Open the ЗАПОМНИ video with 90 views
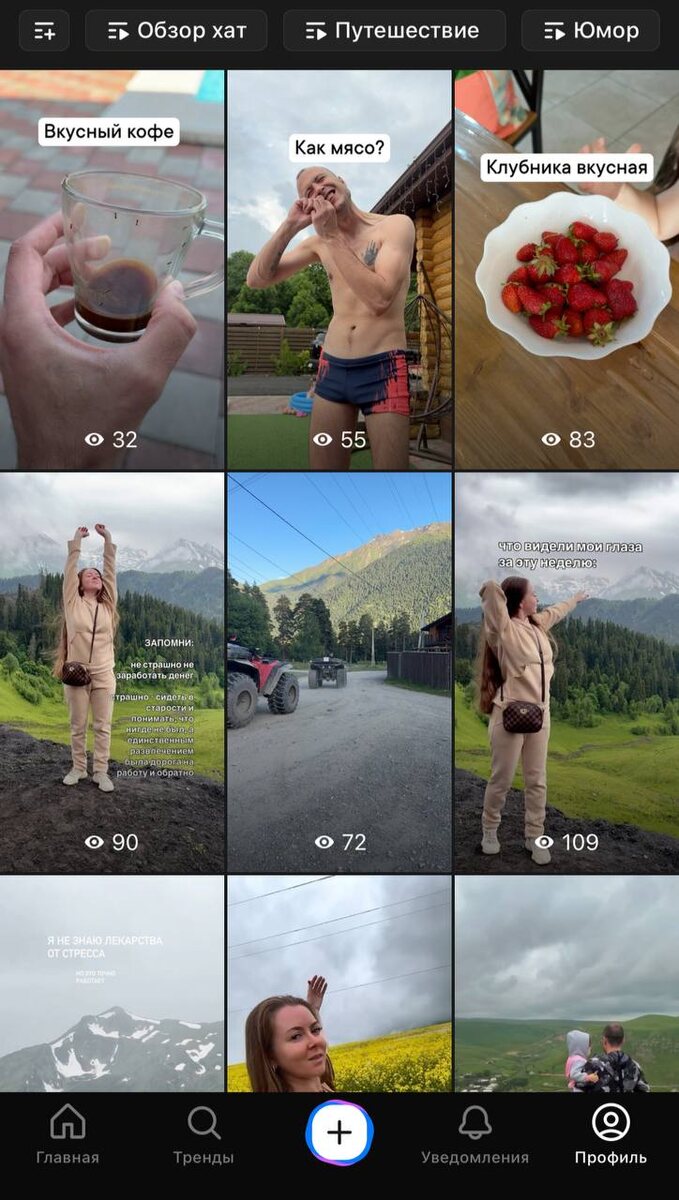 112,672
